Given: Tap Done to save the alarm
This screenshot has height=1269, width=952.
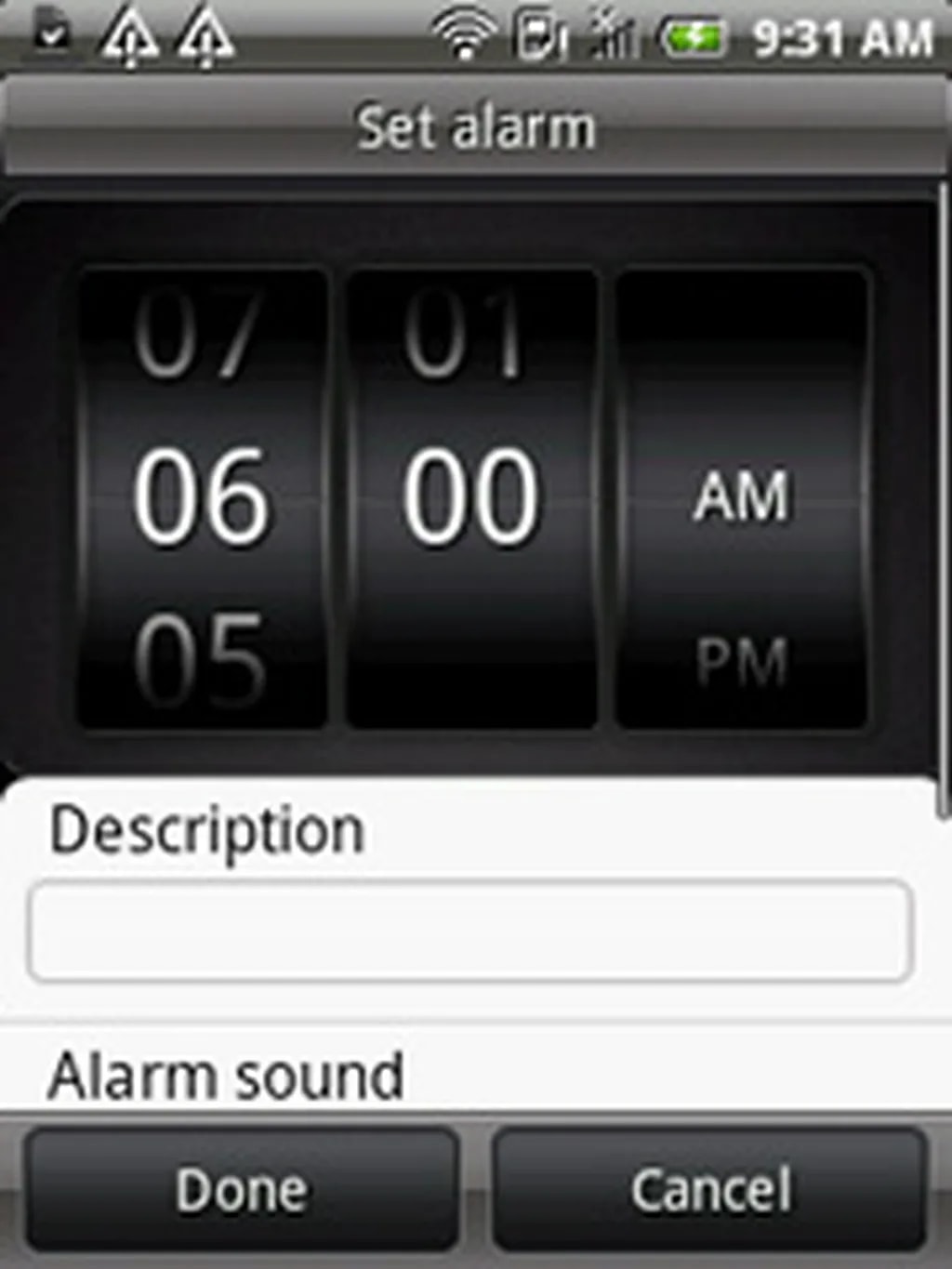Looking at the screenshot, I should click(x=242, y=1190).
